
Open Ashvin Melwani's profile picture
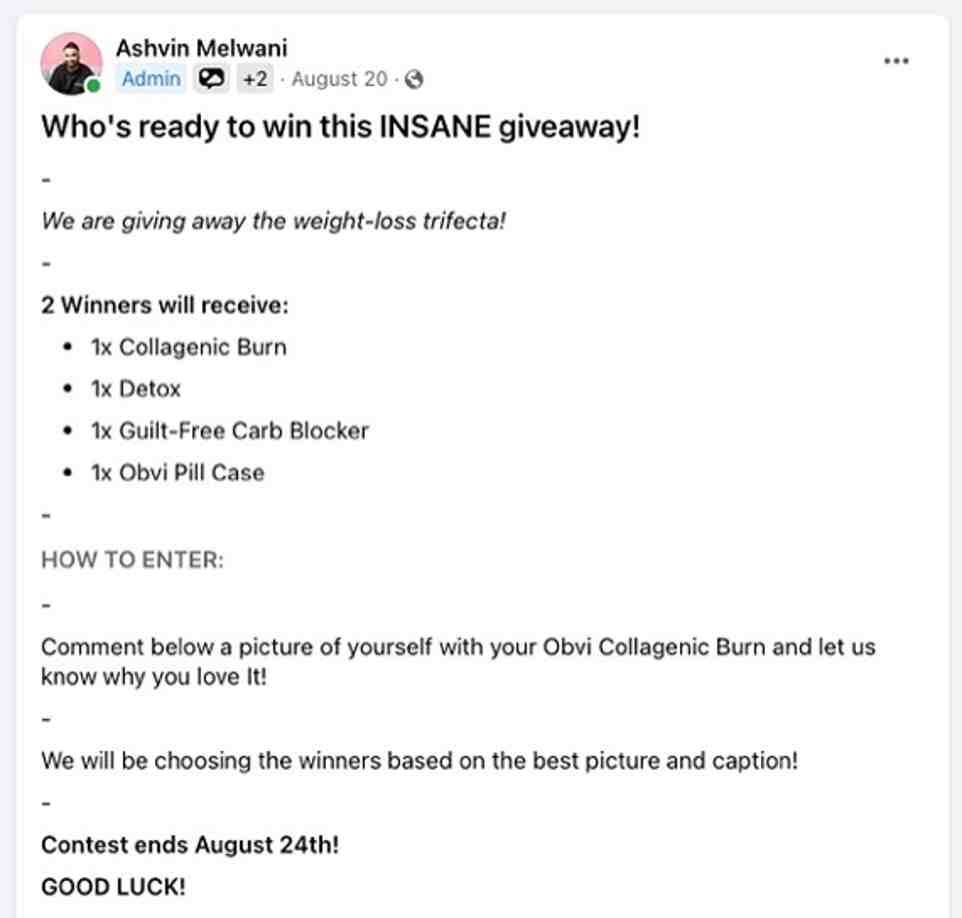point(71,63)
